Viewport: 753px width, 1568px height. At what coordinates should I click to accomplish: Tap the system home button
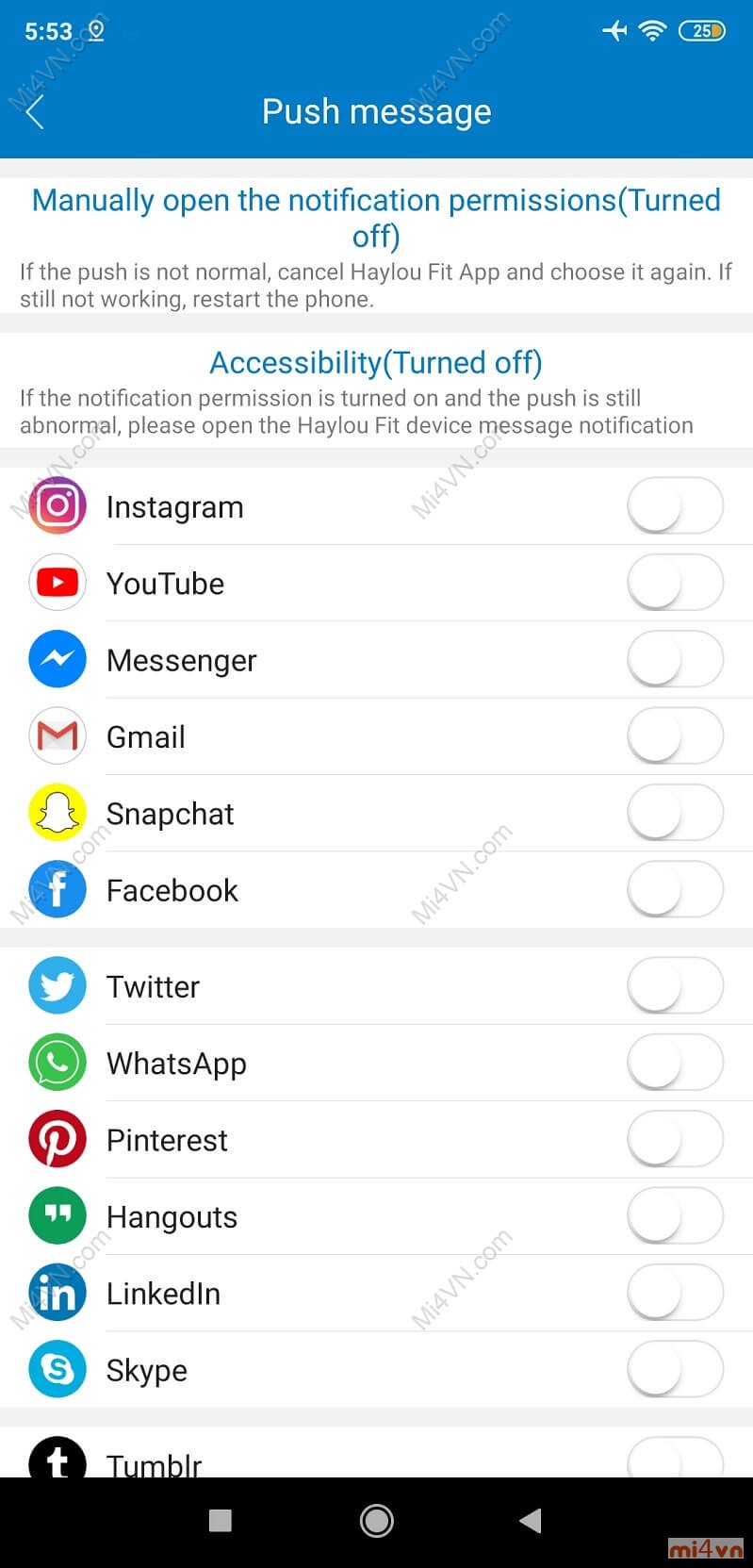pyautogui.click(x=376, y=1520)
